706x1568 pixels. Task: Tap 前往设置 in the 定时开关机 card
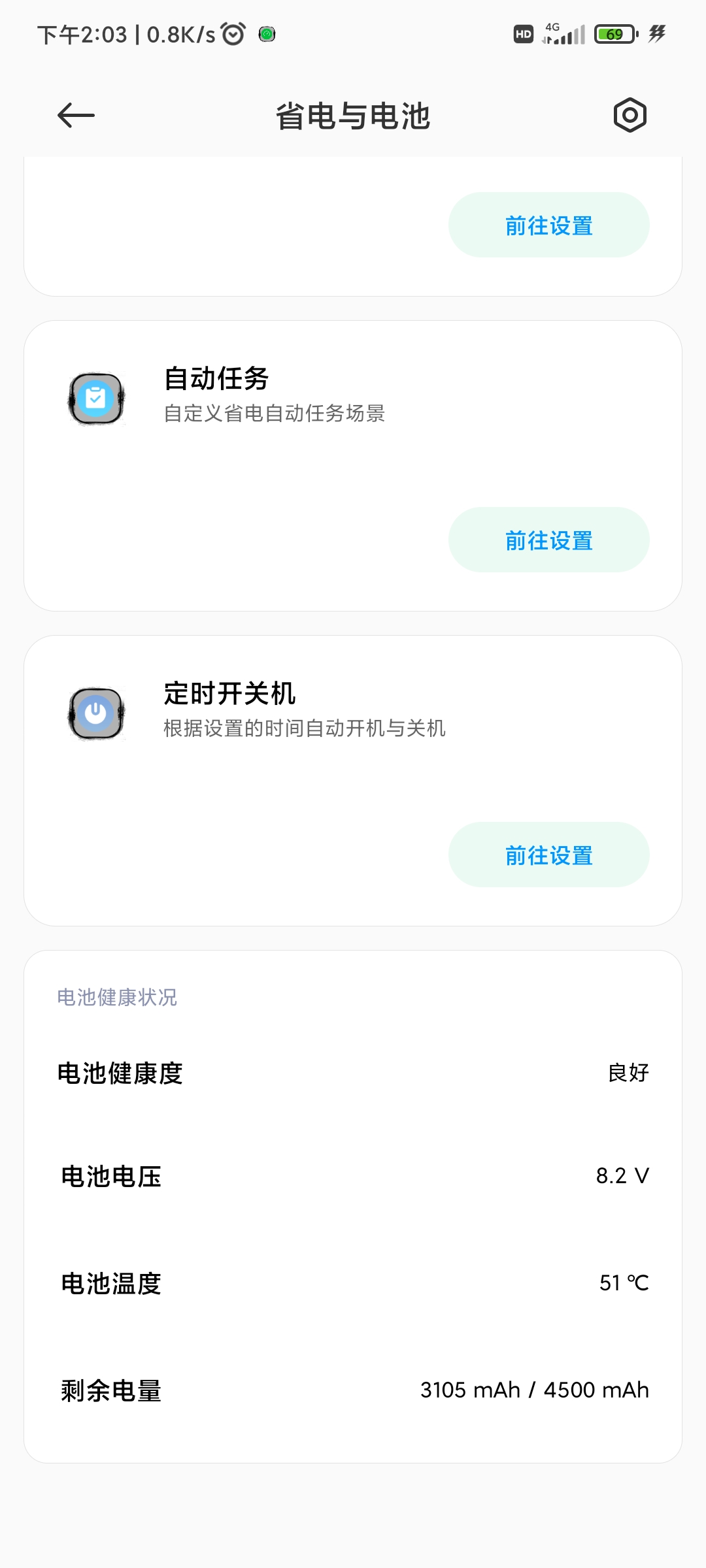[548, 855]
